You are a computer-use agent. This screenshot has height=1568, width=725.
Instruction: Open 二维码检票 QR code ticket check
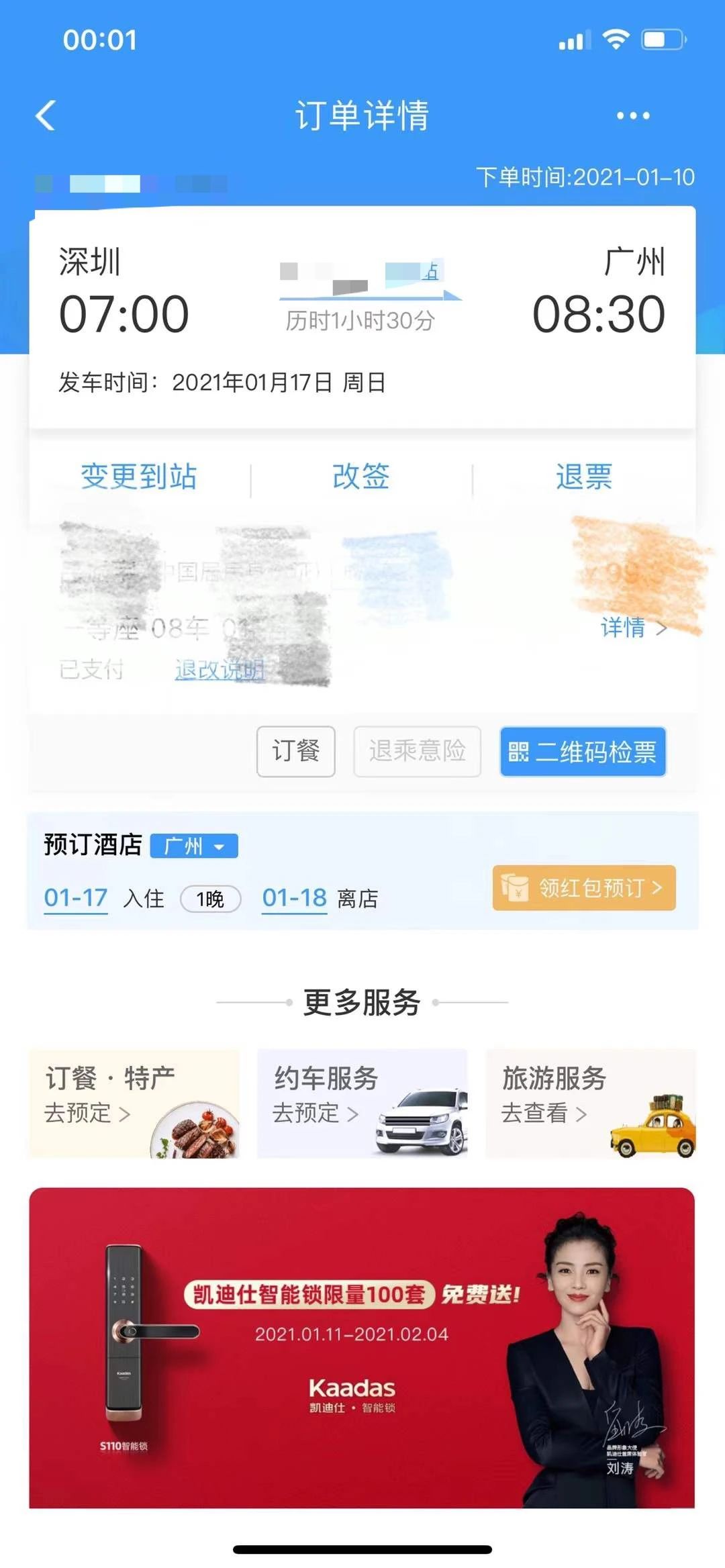click(583, 752)
